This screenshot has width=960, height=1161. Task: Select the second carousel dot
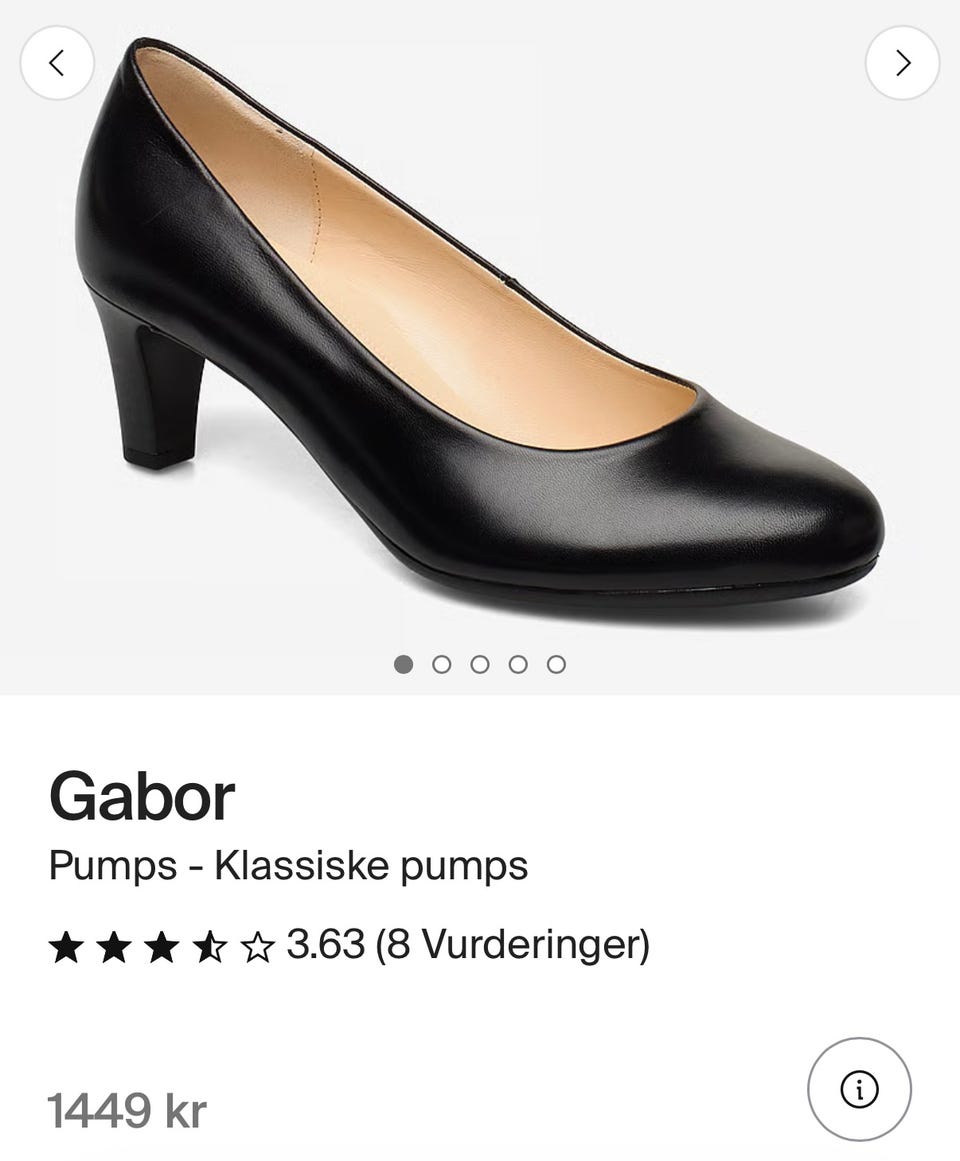[x=443, y=662]
